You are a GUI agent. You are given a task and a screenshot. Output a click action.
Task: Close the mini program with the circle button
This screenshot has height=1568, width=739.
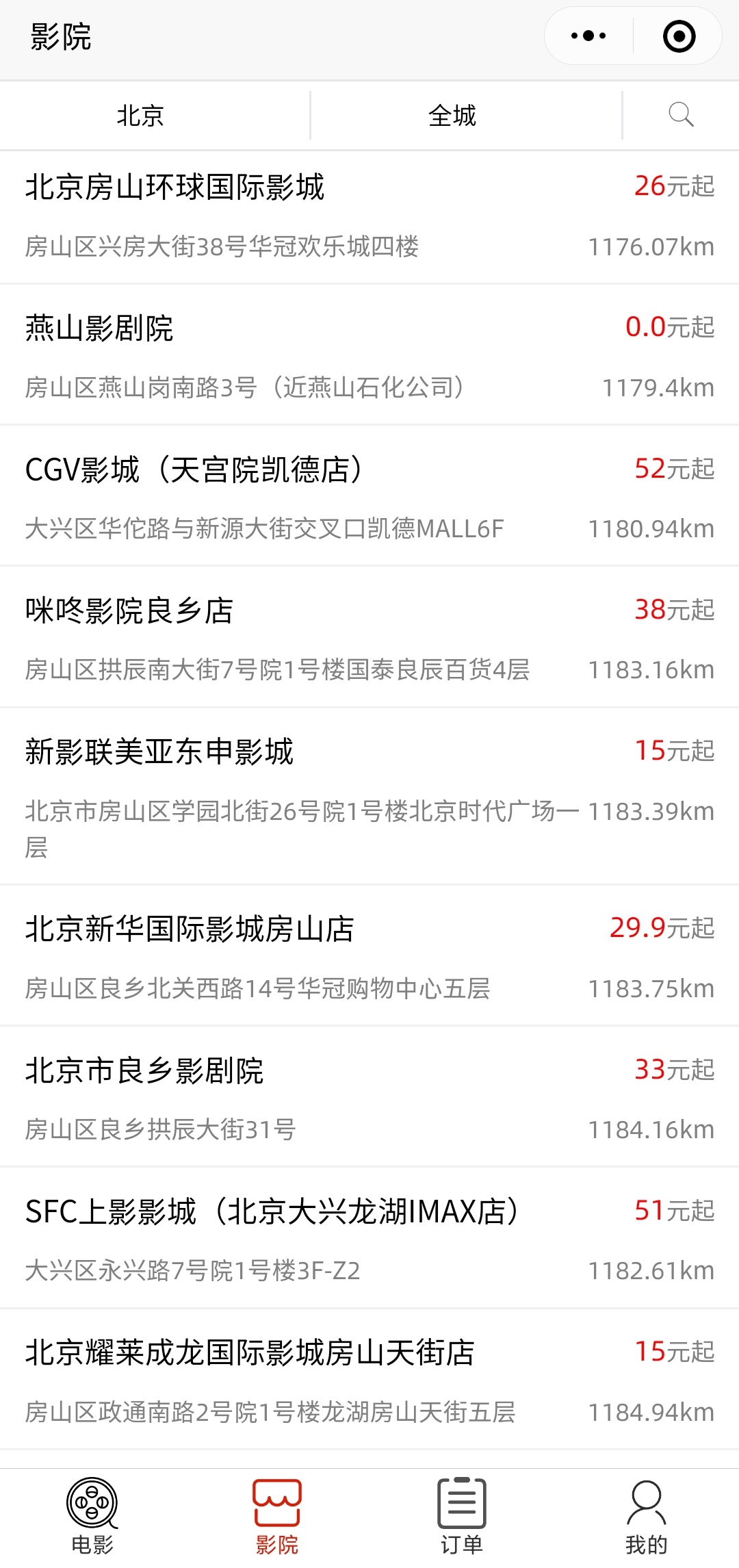[679, 36]
